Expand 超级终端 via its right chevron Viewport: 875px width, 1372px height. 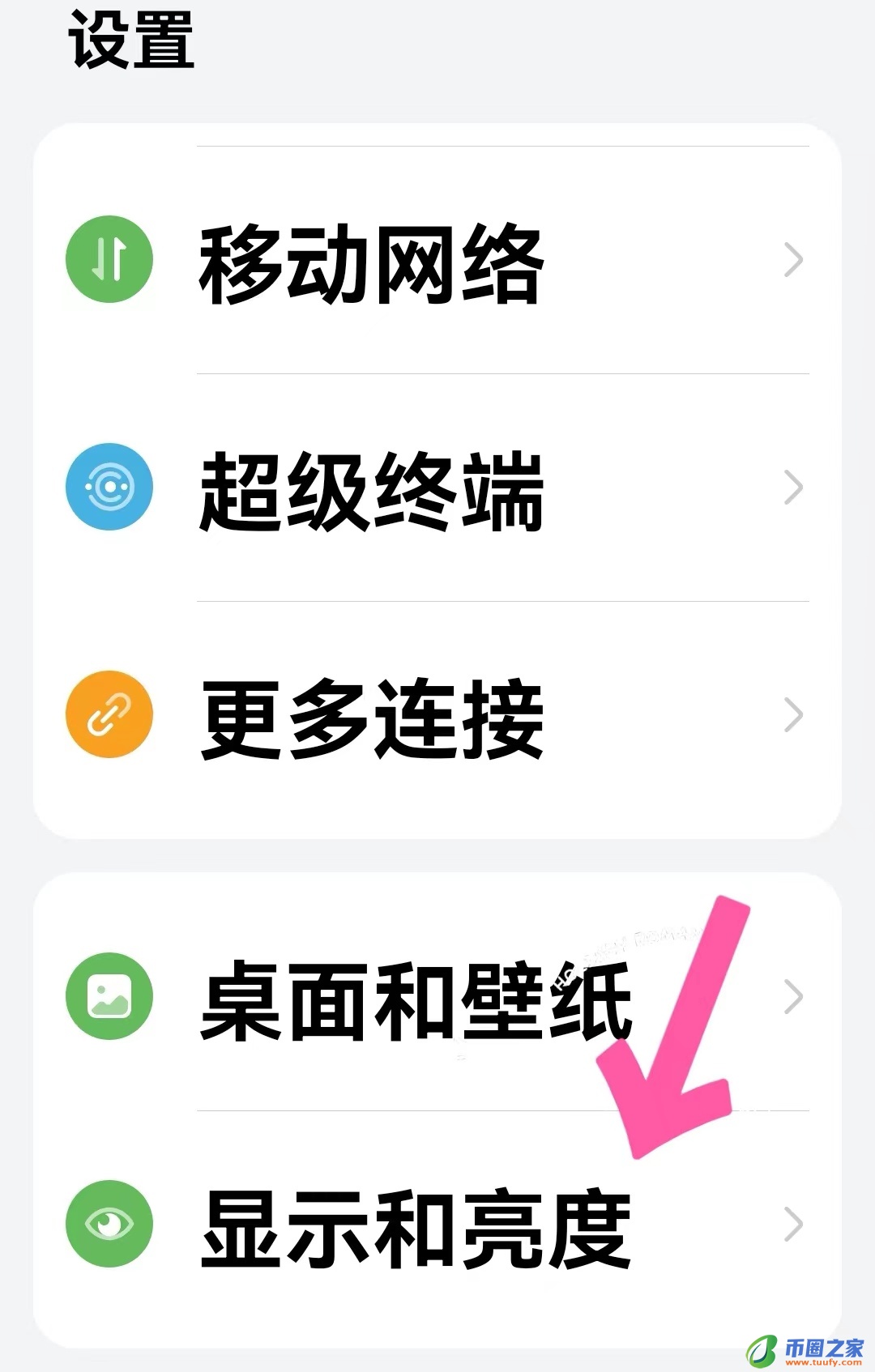(792, 487)
